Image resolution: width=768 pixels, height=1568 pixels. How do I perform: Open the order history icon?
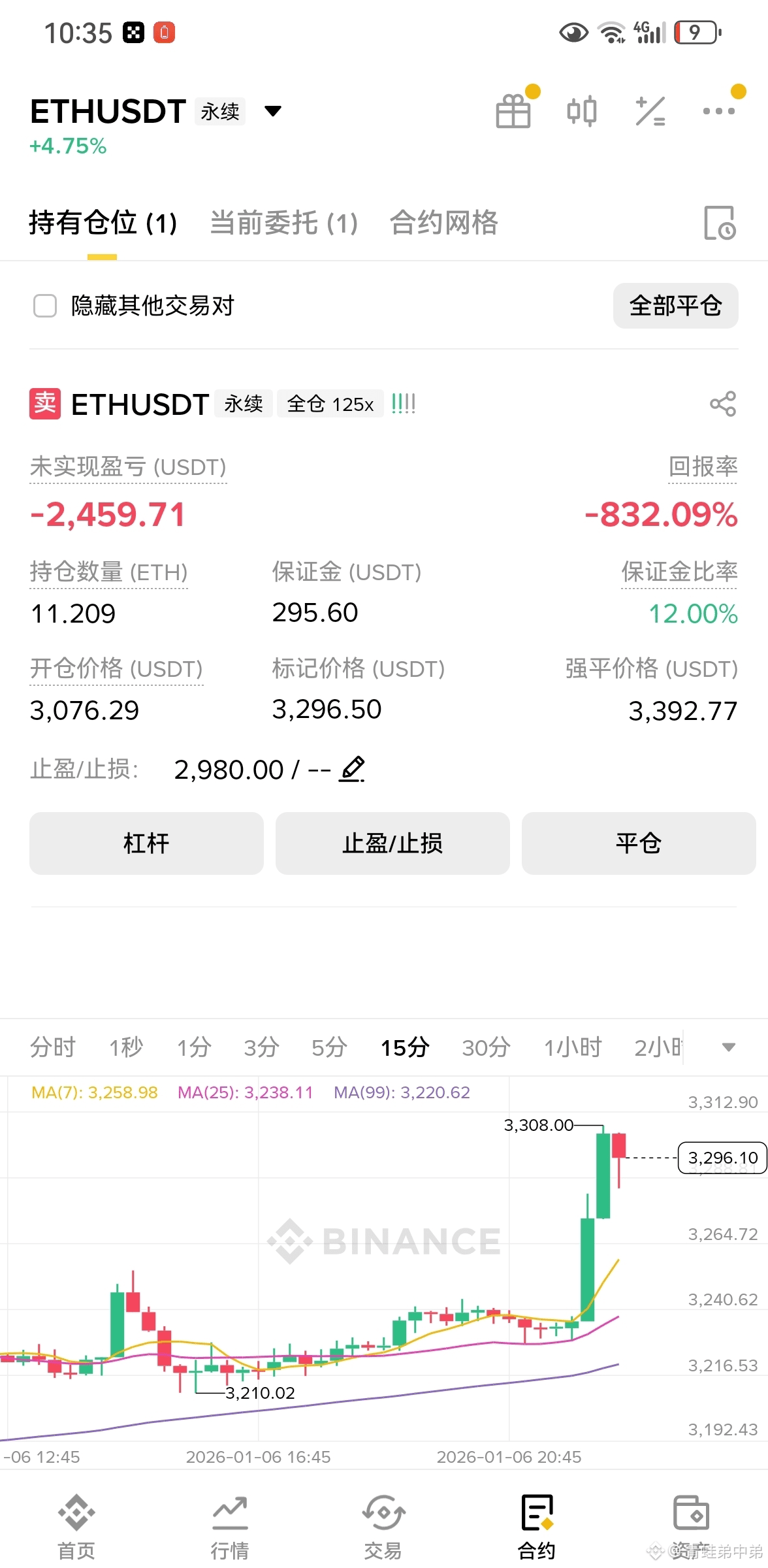click(720, 223)
